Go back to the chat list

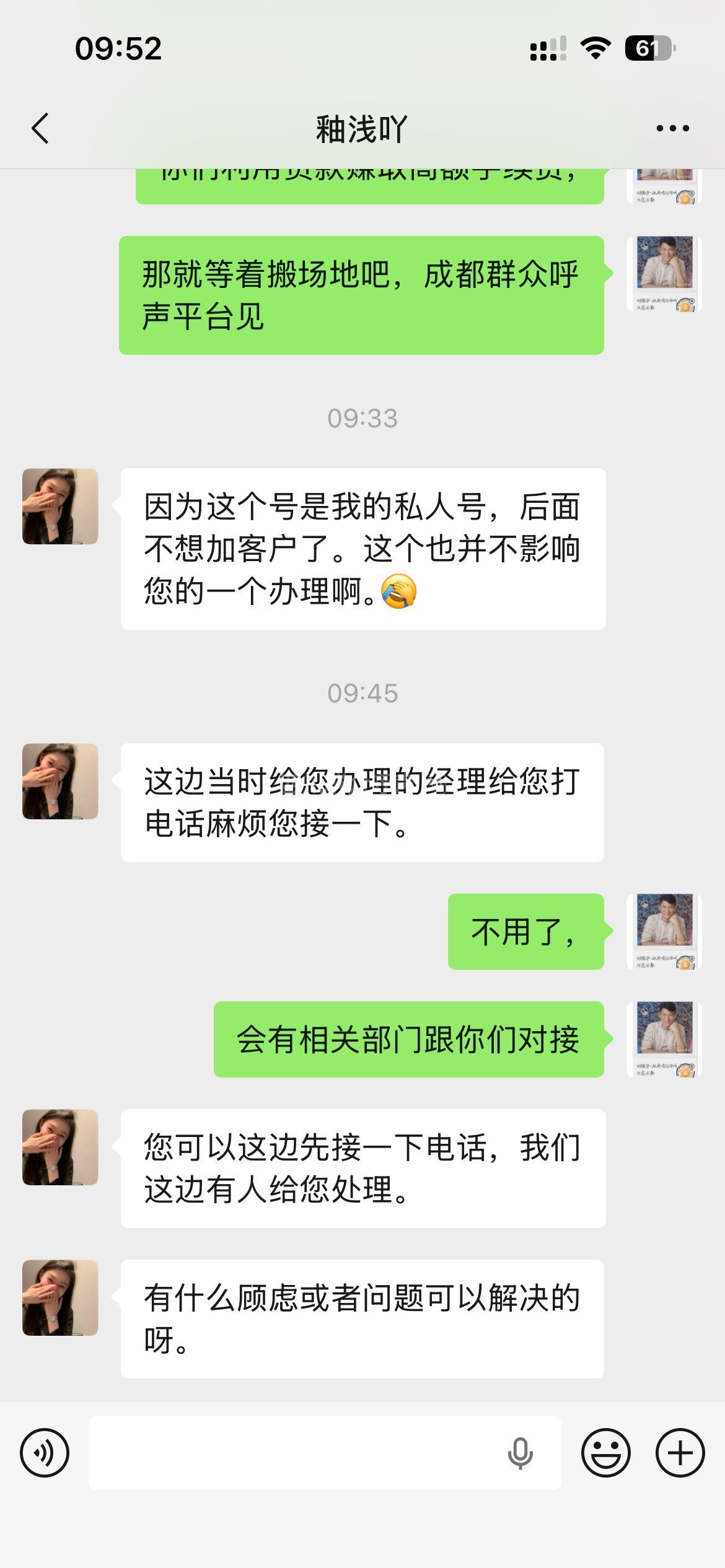click(x=40, y=129)
